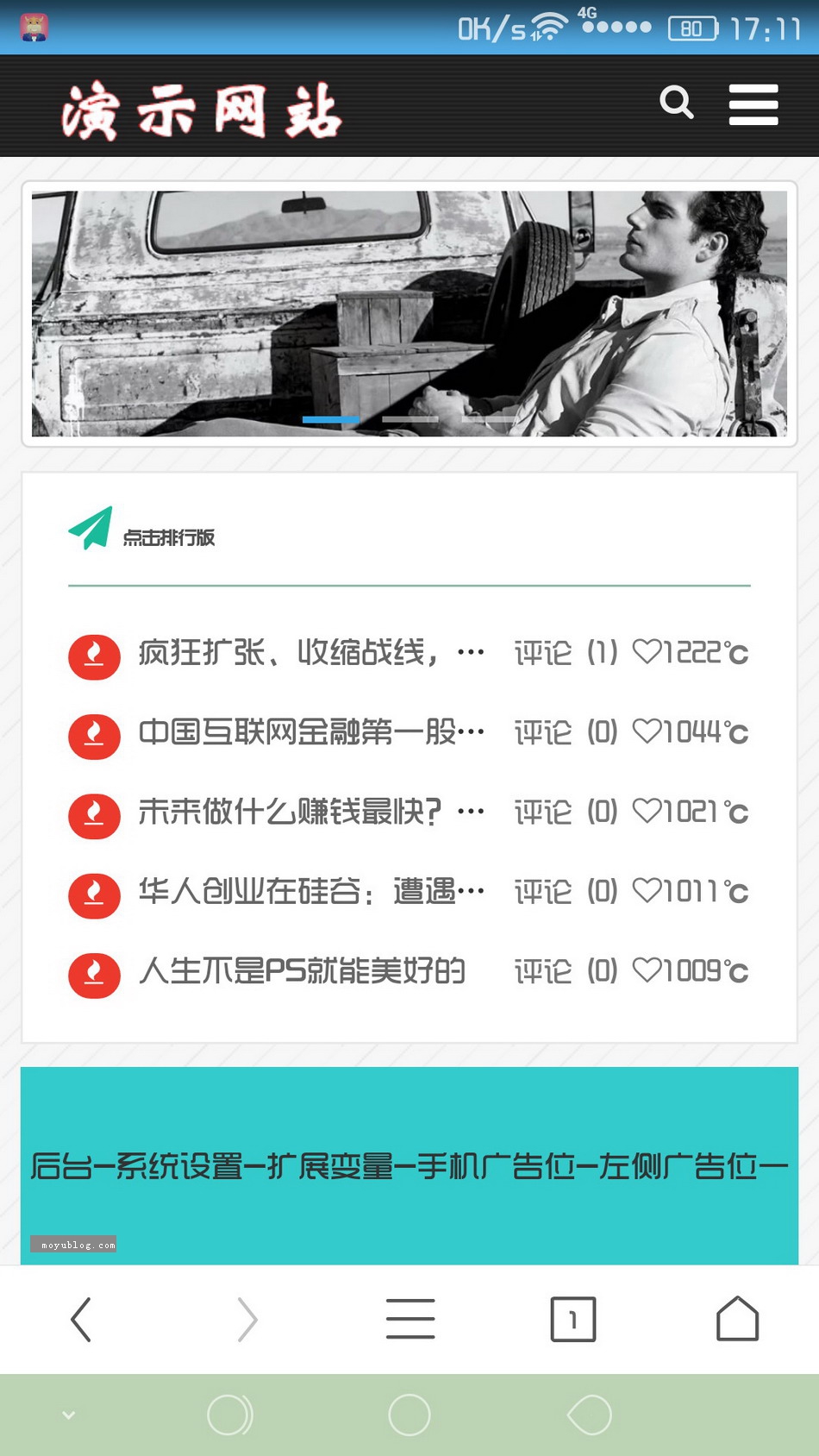Screen dimensions: 819x1456
Task: Open the banner slideshow image
Action: coord(409,313)
